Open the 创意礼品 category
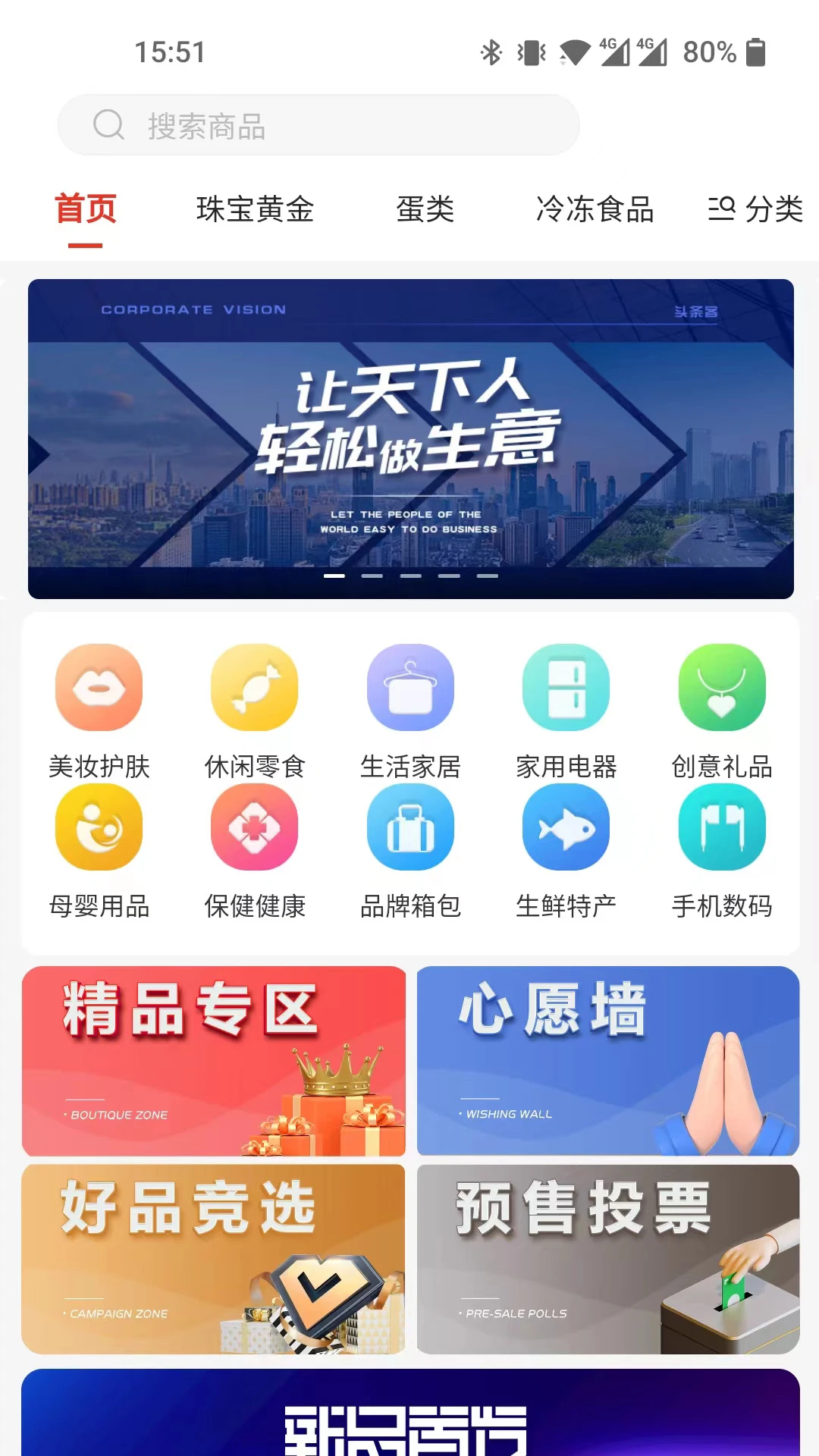 pos(721,709)
